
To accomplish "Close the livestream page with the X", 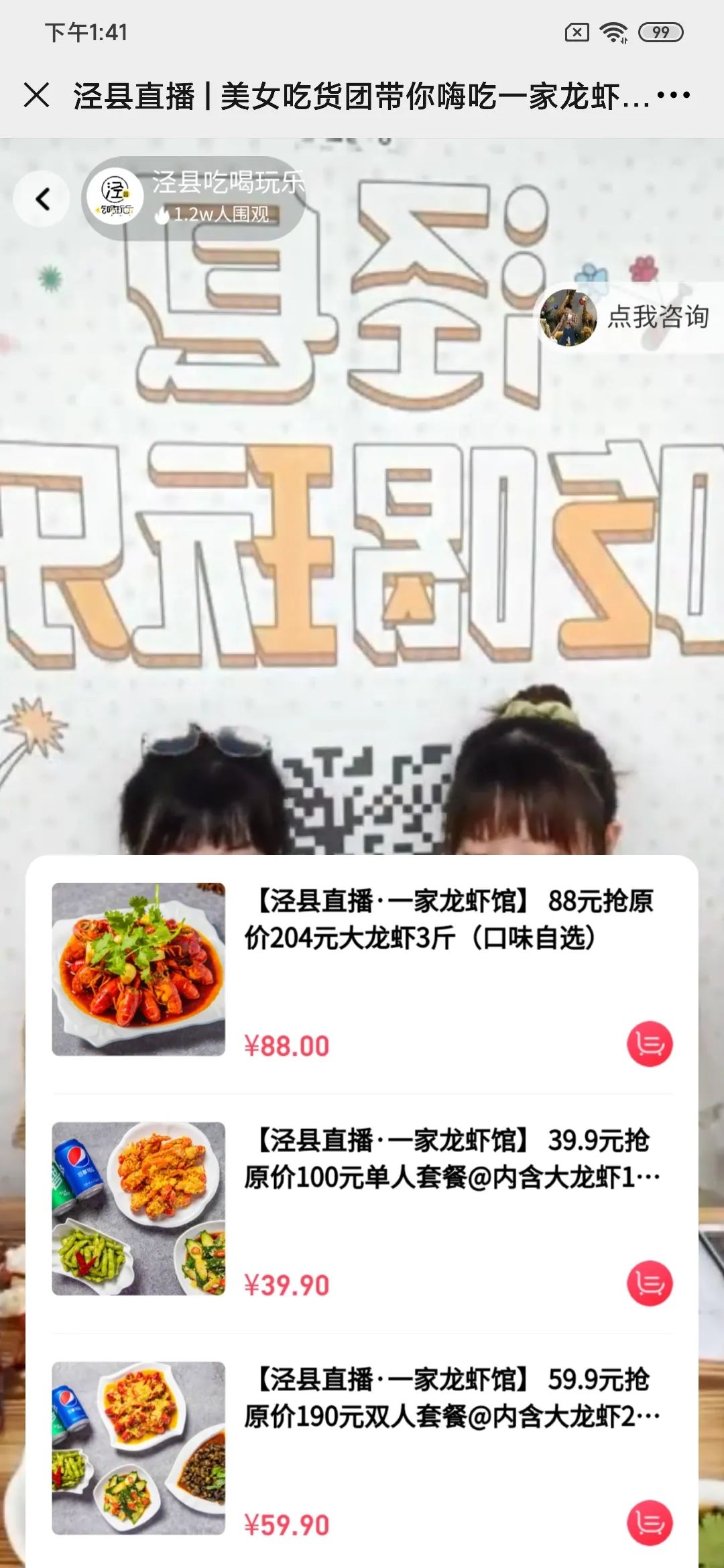I will point(38,94).
